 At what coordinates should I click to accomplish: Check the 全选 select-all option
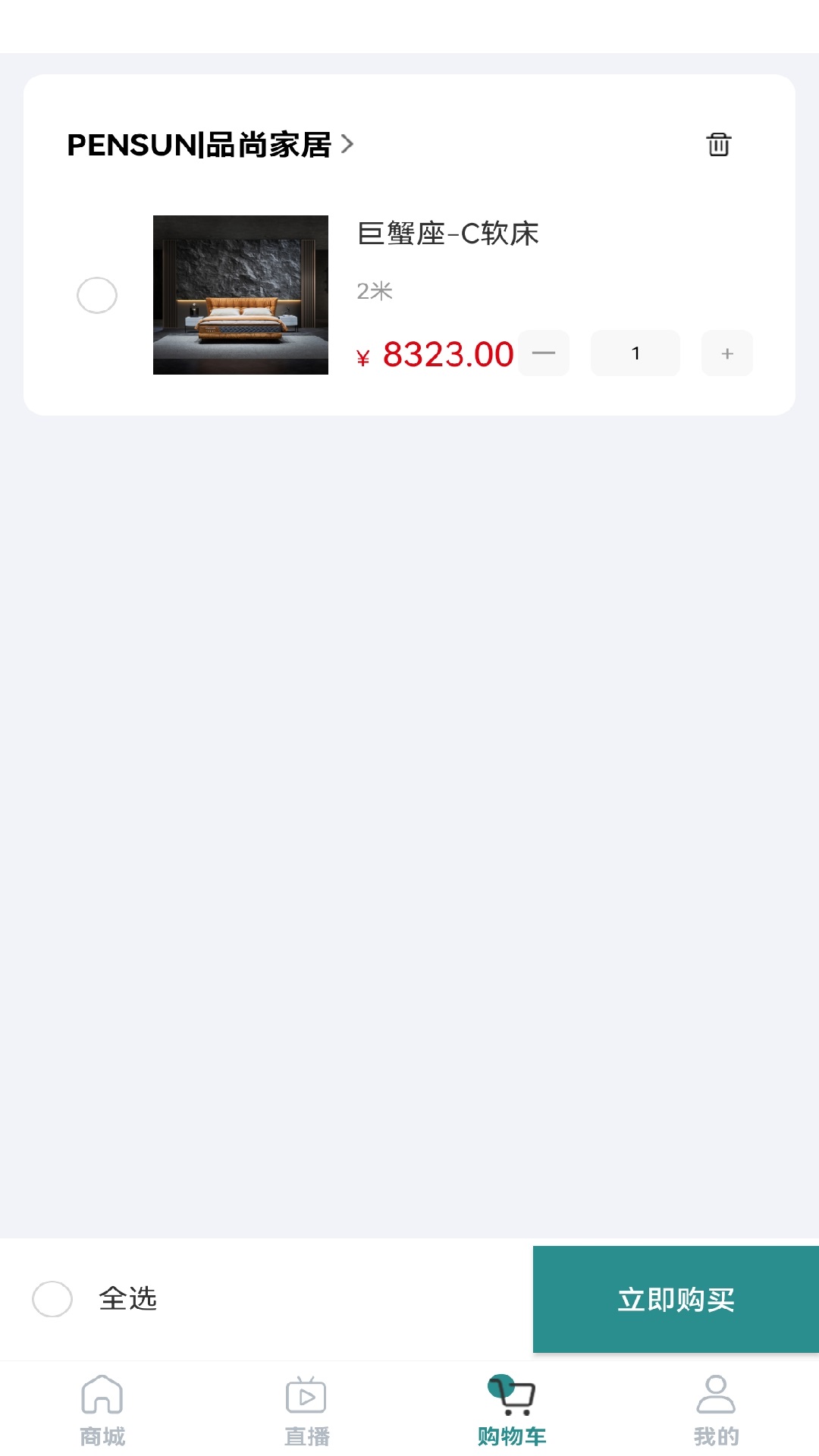[52, 1299]
